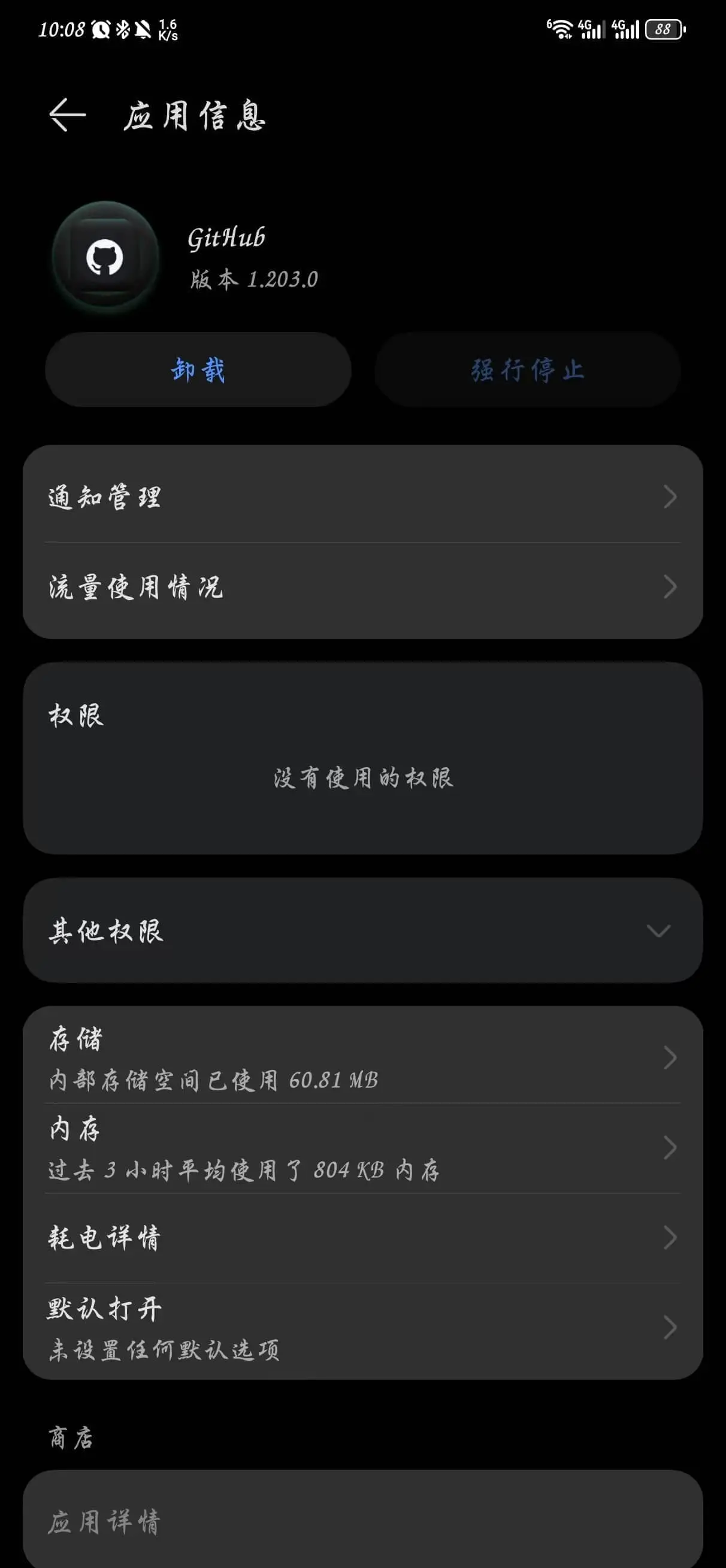Image resolution: width=726 pixels, height=1568 pixels.
Task: View 流量使用情况 for GitHub
Action: (362, 587)
